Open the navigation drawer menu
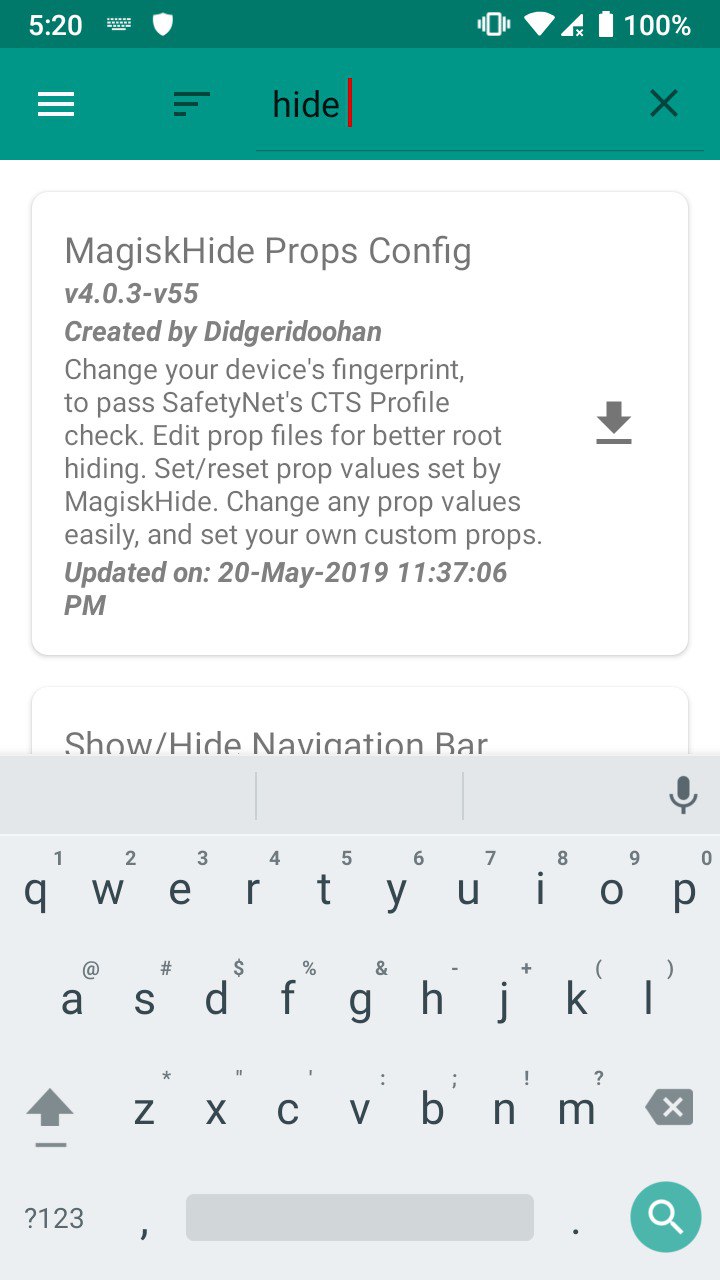 coord(56,104)
